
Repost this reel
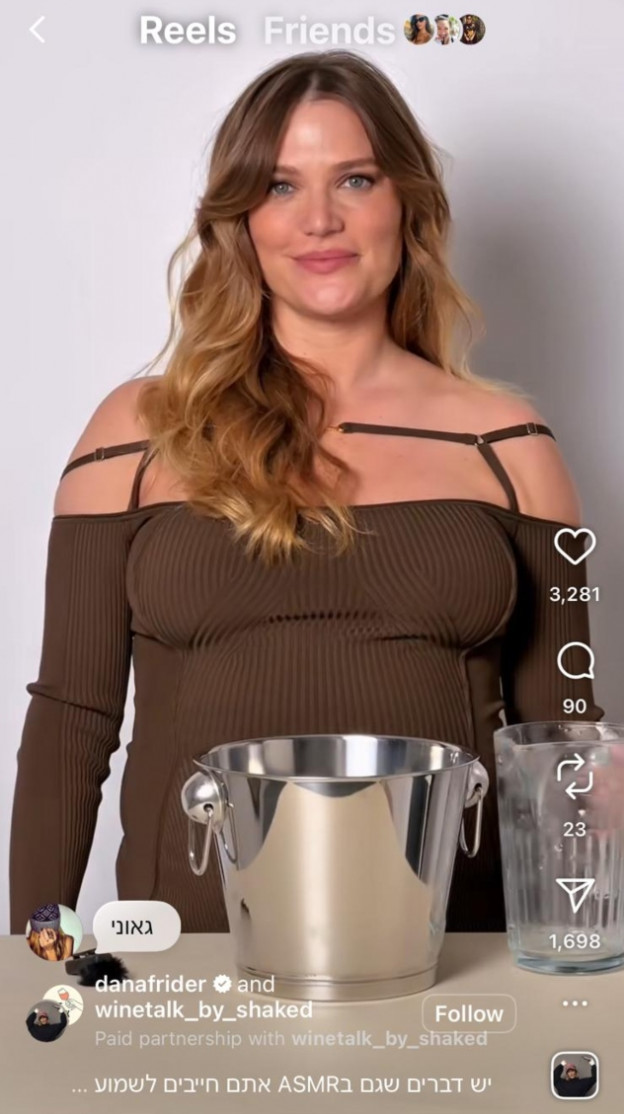point(574,777)
